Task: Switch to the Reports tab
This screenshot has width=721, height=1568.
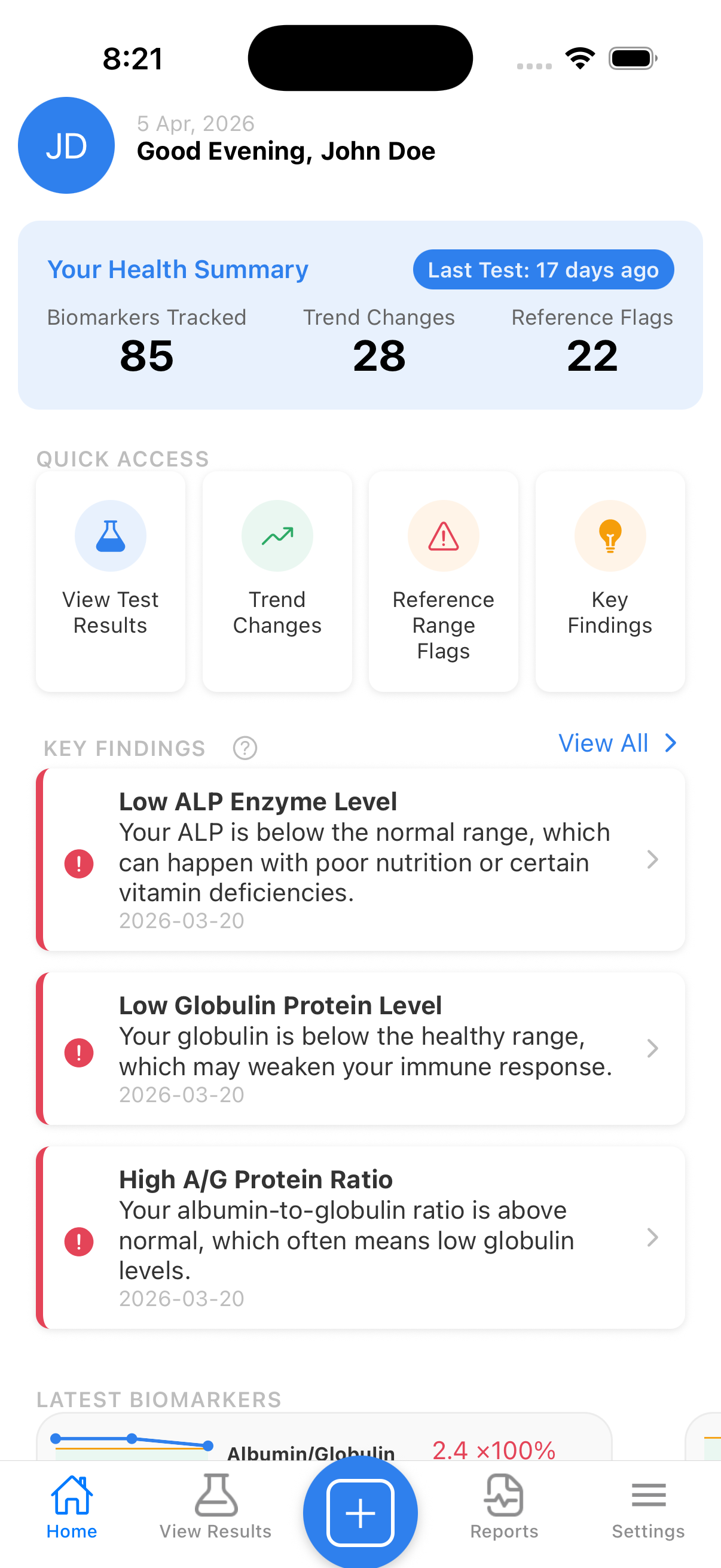Action: pyautogui.click(x=504, y=1506)
